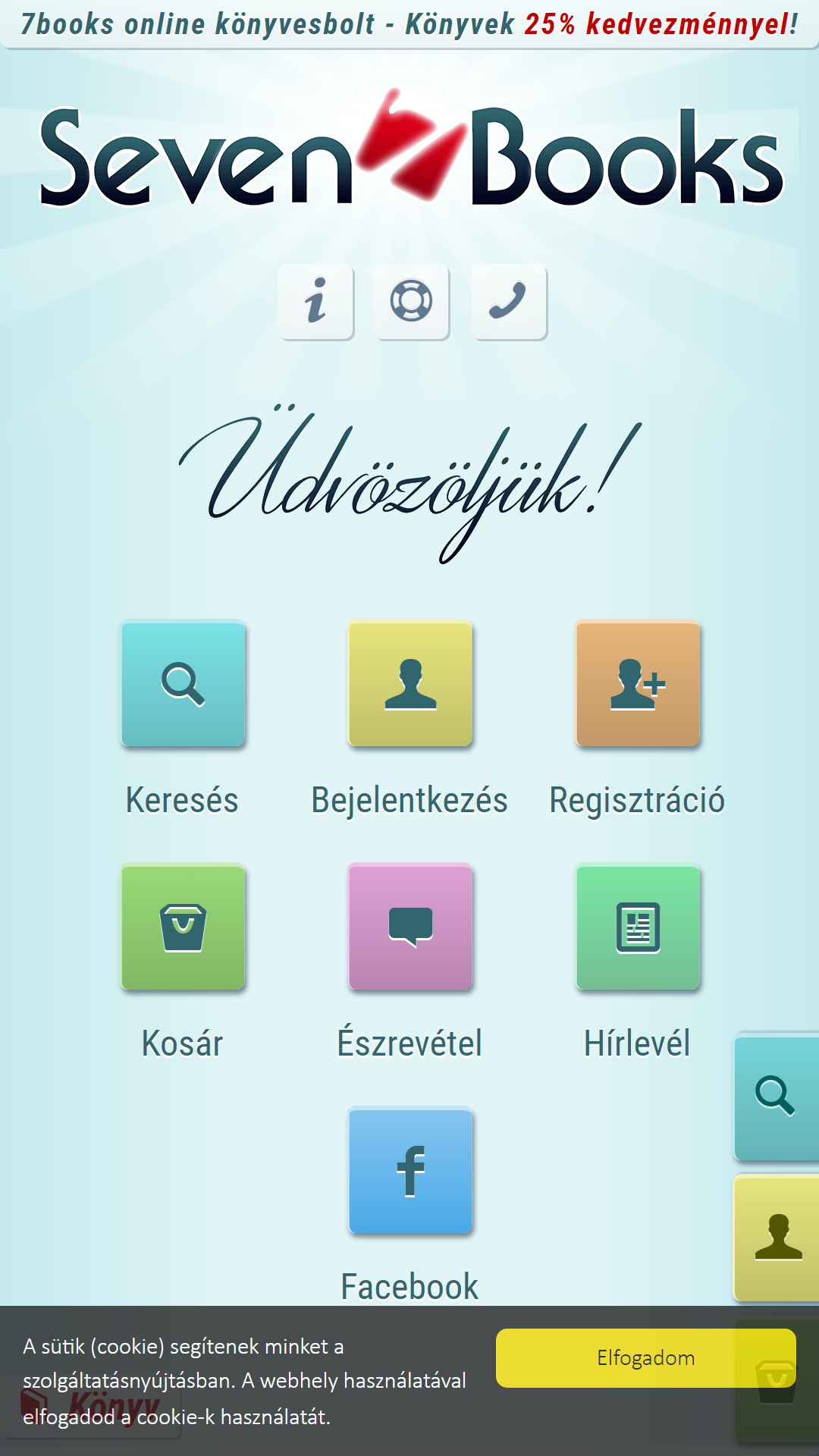Tap the floating profile shortcut on right edge

[777, 1238]
